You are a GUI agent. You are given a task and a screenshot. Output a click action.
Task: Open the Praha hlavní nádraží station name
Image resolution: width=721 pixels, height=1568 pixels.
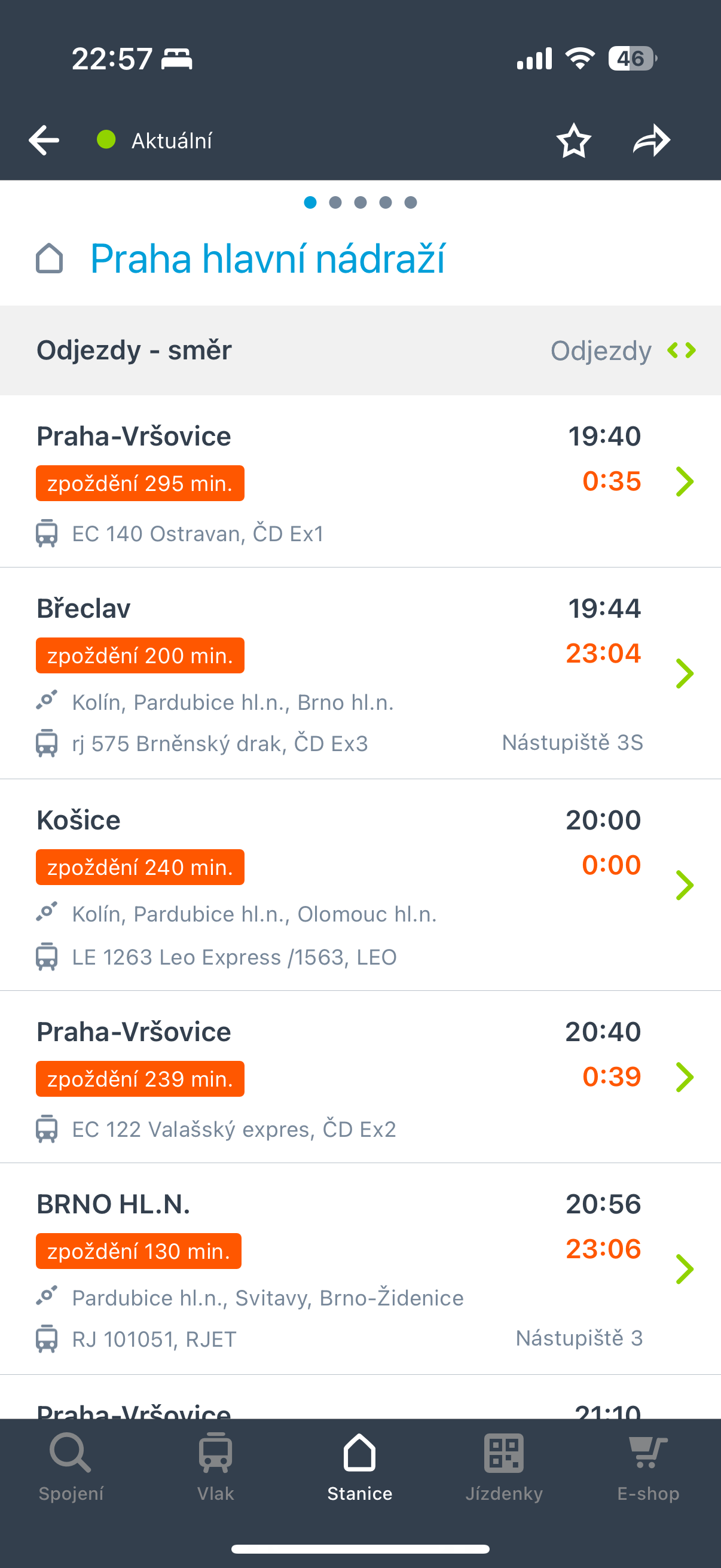point(267,260)
